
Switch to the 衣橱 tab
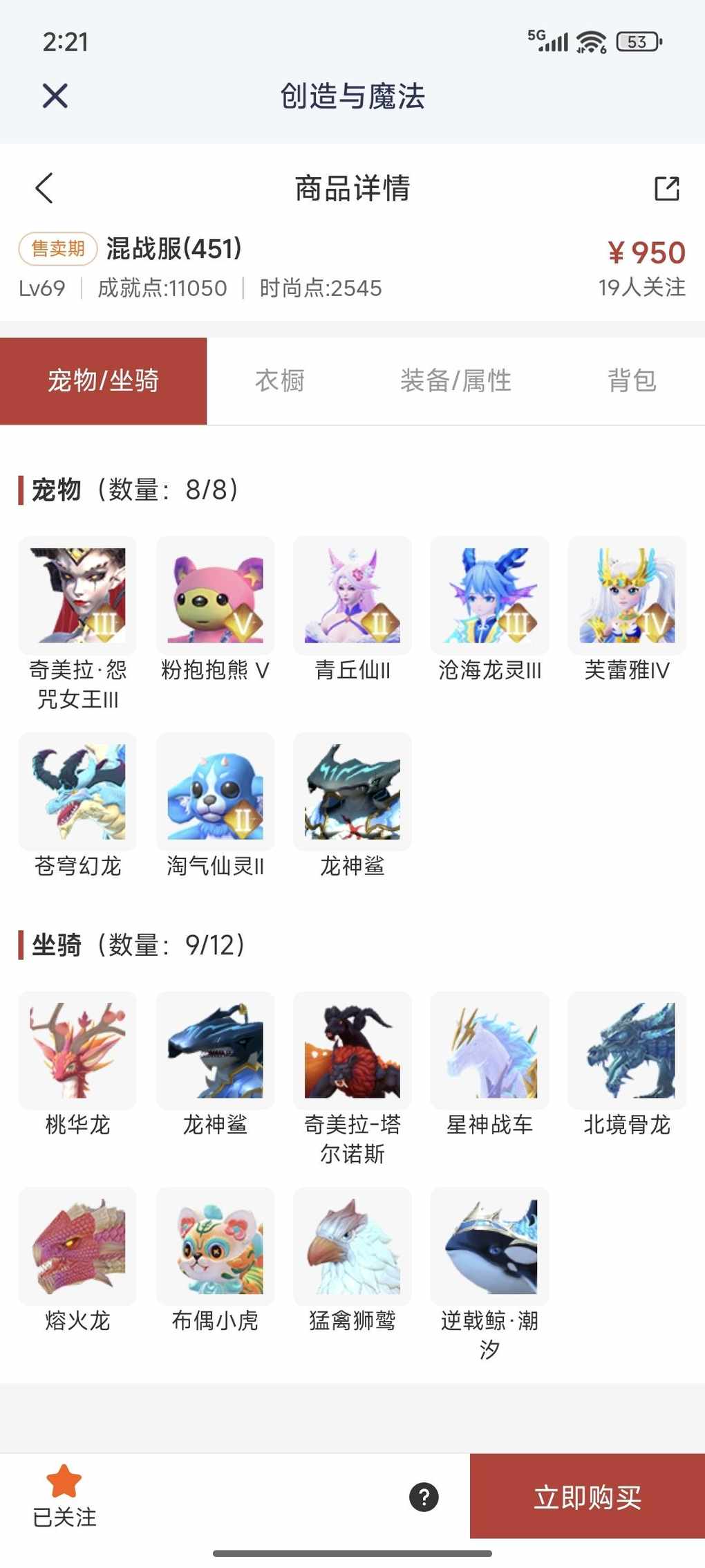280,381
